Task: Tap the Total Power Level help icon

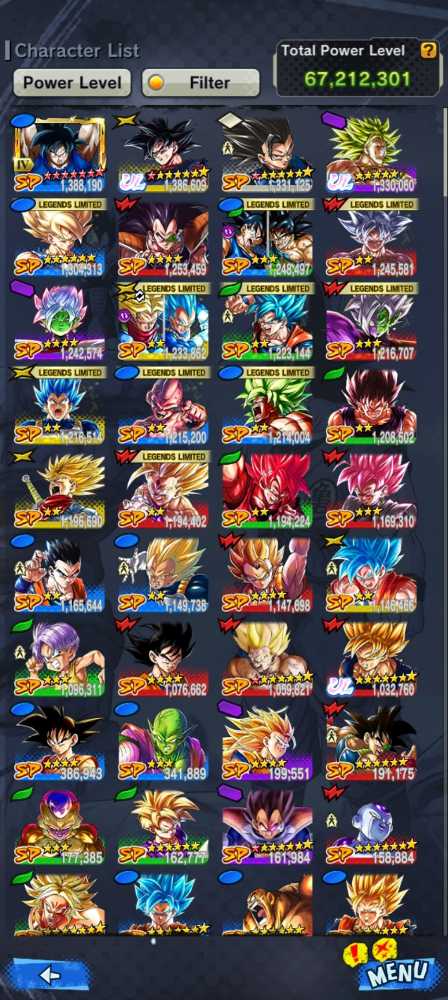Action: (x=428, y=50)
